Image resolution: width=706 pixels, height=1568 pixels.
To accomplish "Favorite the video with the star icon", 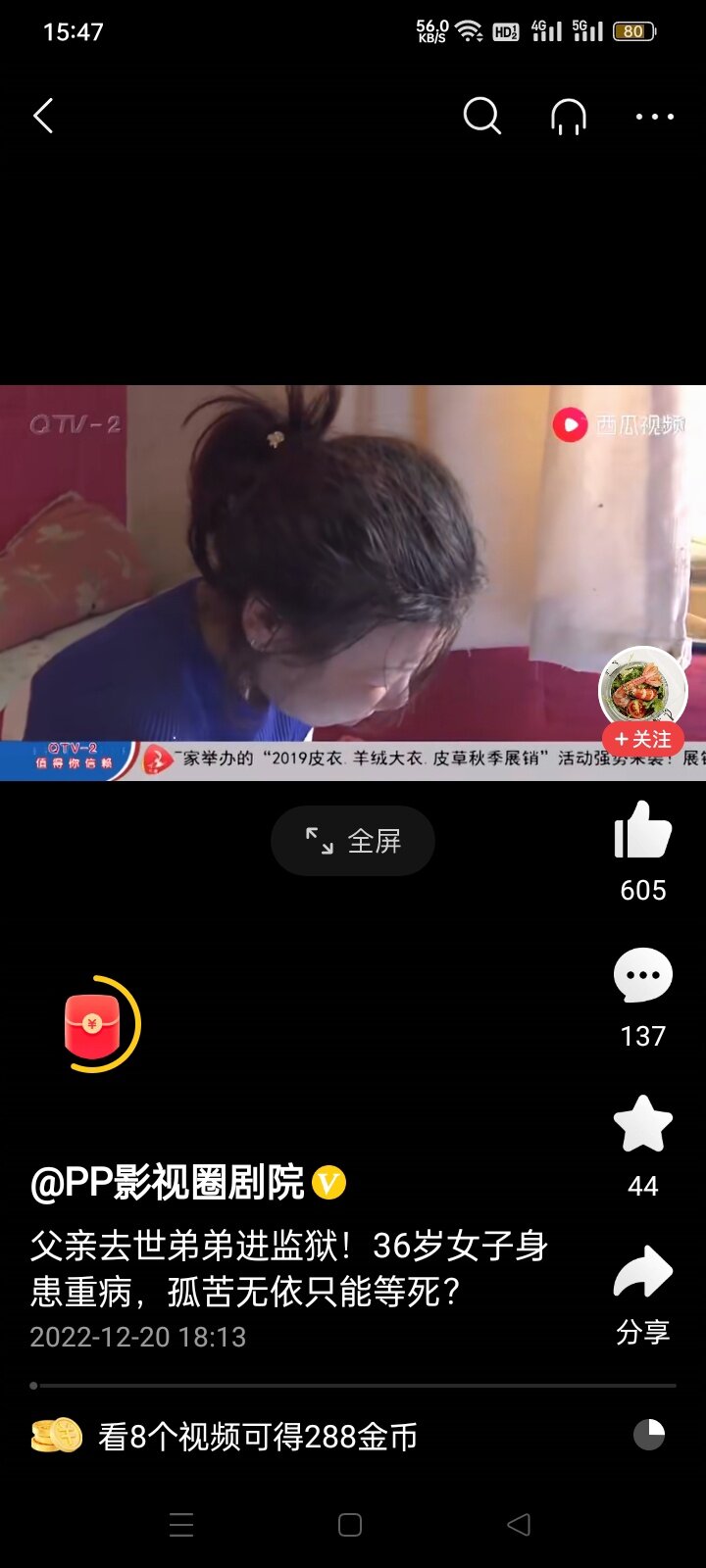I will (643, 1124).
